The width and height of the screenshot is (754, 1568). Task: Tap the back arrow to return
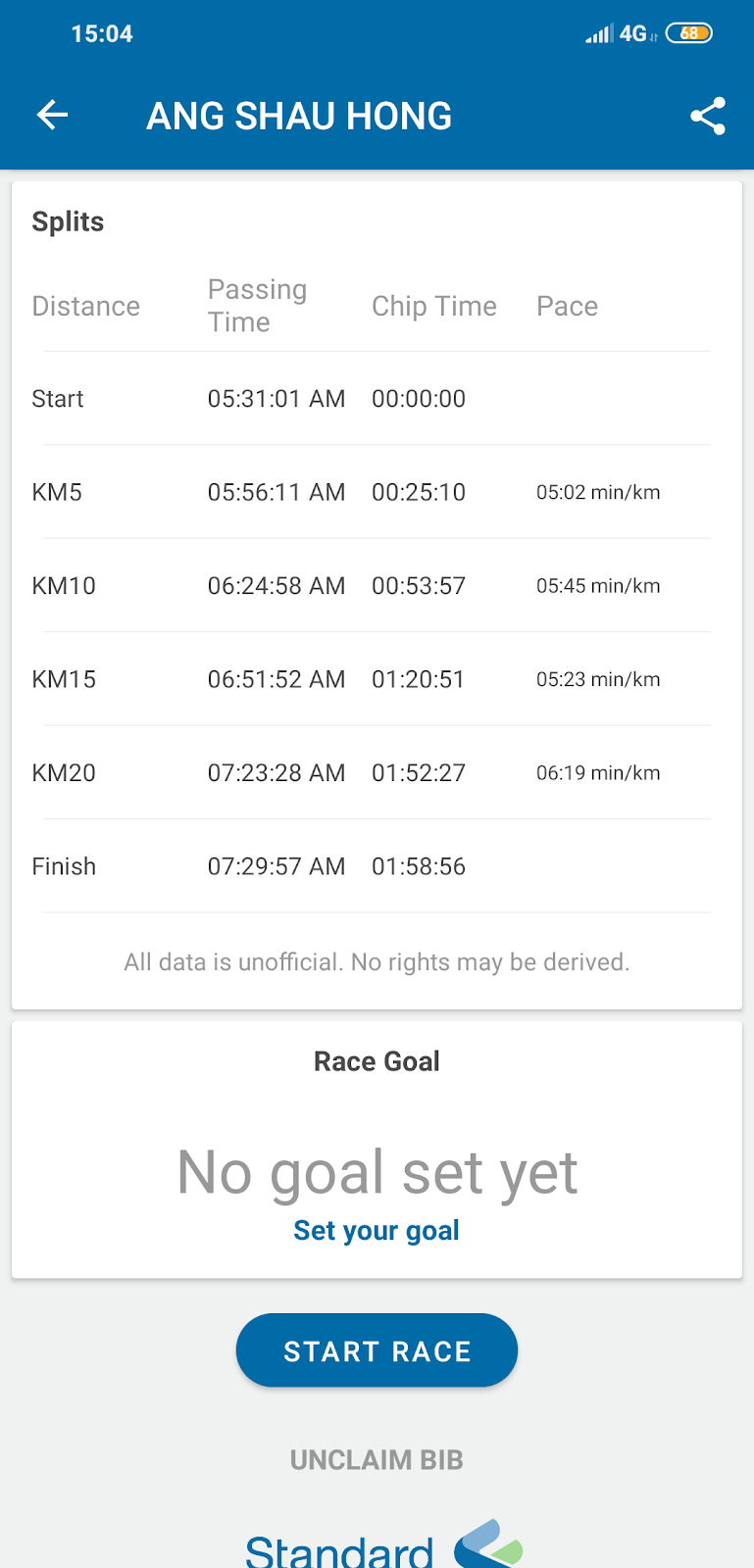[x=52, y=115]
